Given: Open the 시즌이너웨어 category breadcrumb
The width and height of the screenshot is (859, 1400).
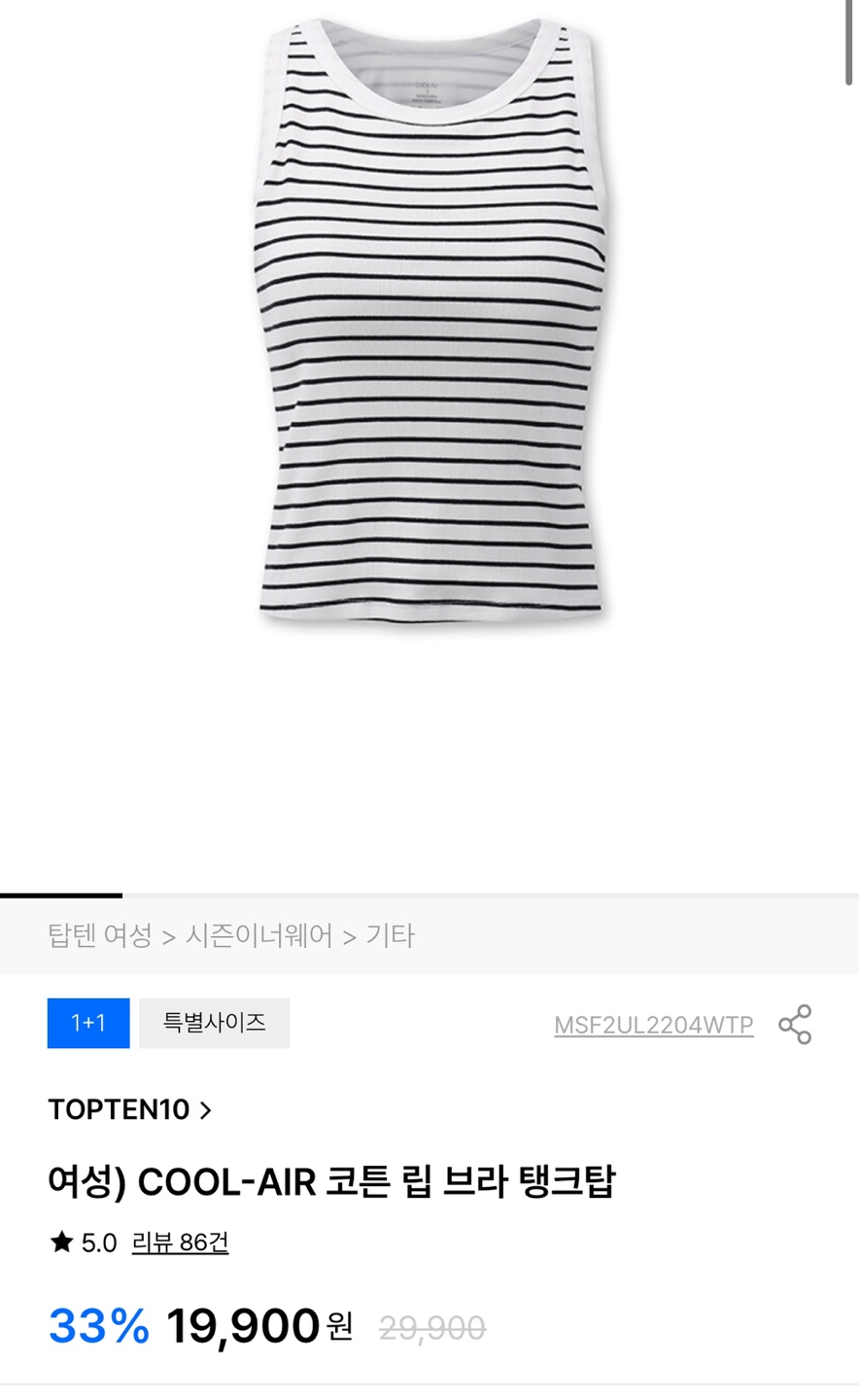Looking at the screenshot, I should 258,936.
